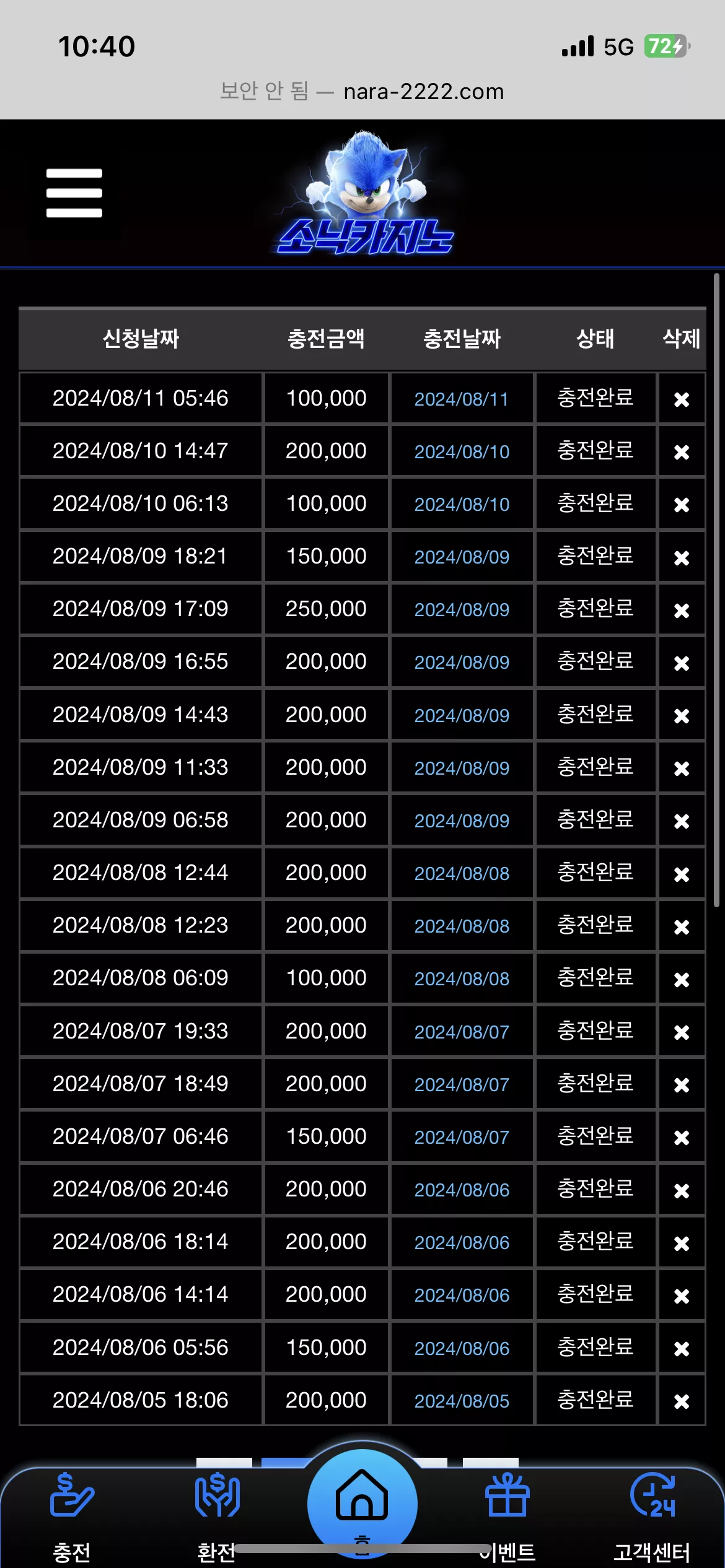Delete the 2024/08/10 14:47 charge record

tap(682, 452)
